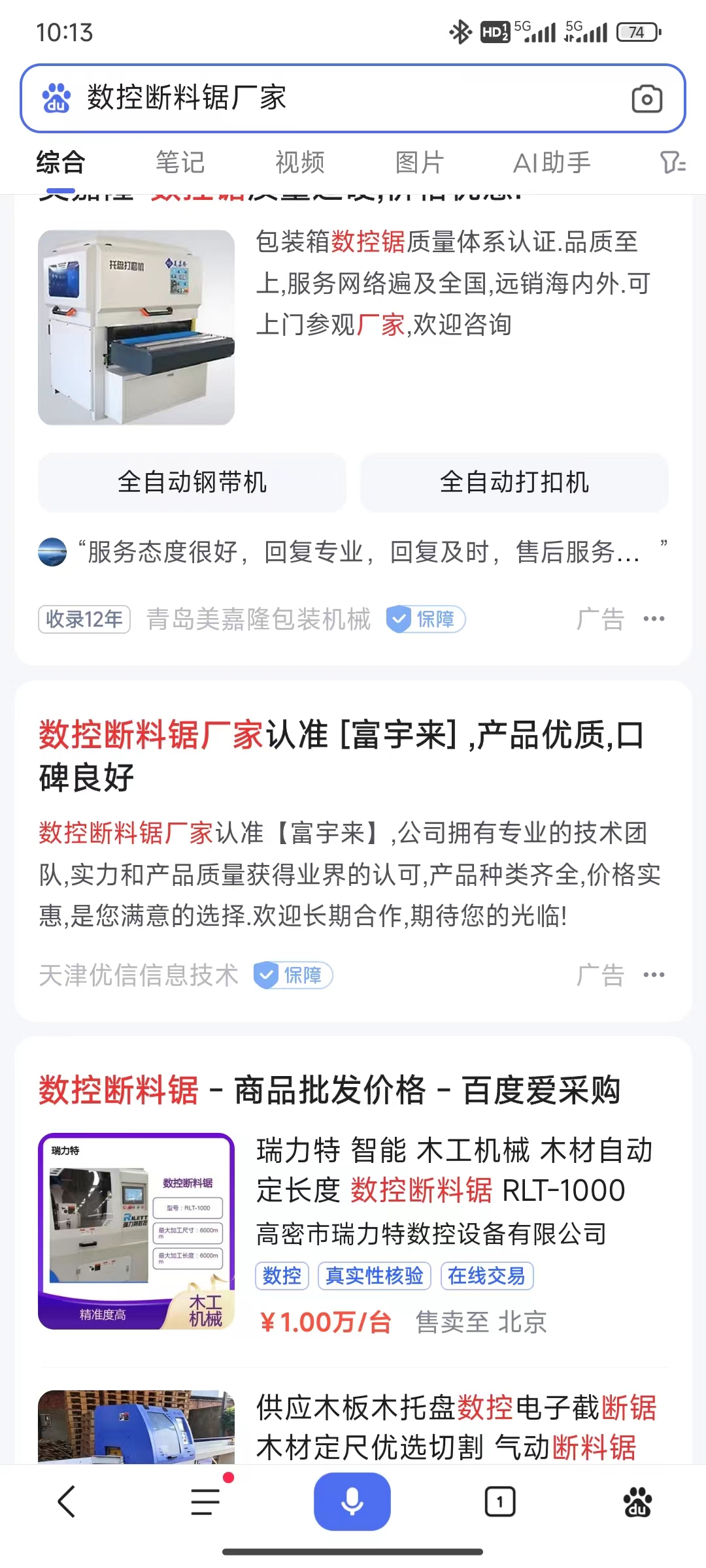Open the browser menu with red dot
Image resolution: width=706 pixels, height=1568 pixels.
tap(207, 1501)
